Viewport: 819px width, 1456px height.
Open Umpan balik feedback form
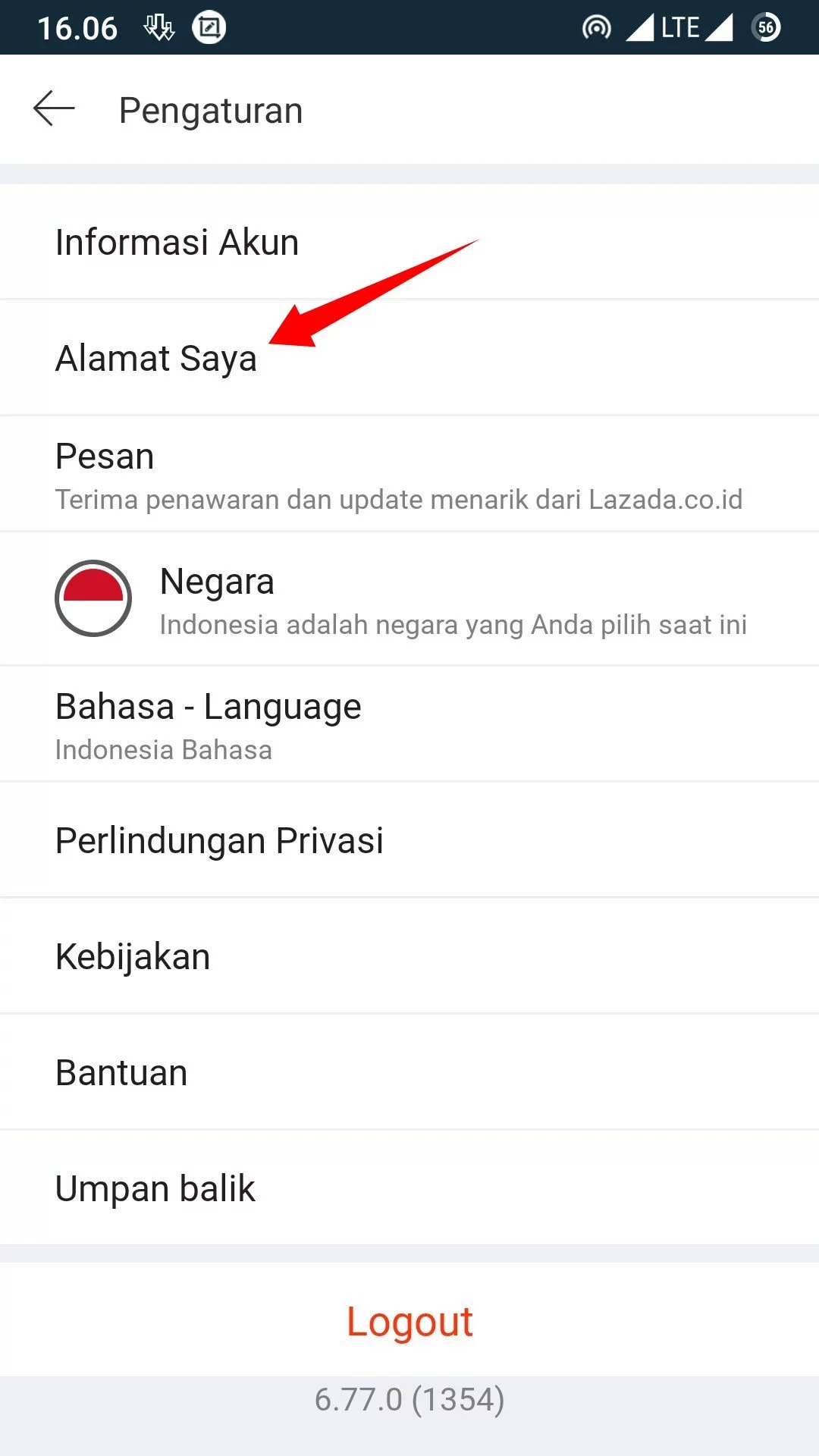tap(155, 1187)
